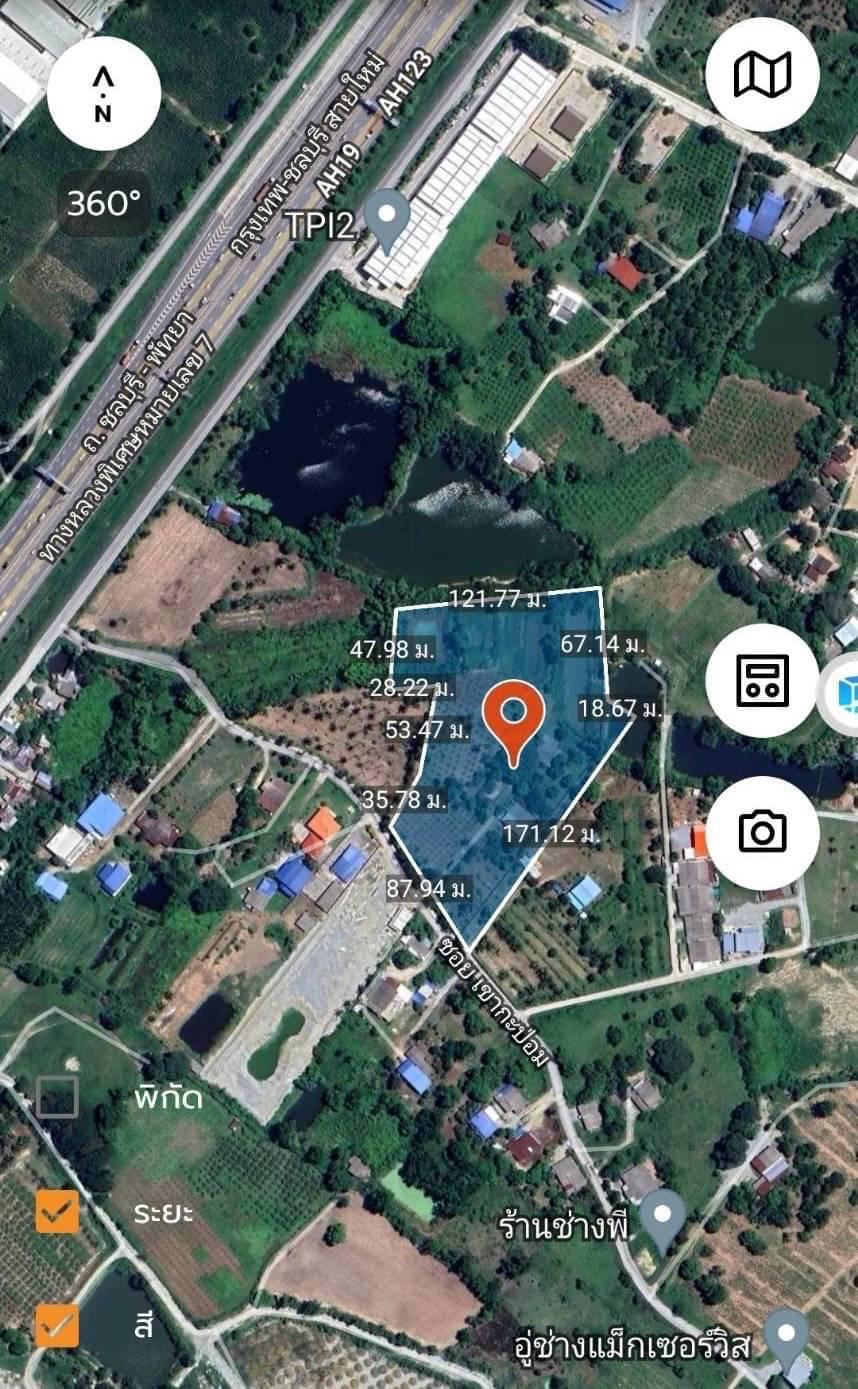Screen dimensions: 858x1389
Task: Enable the พิกัด checkbox
Action: pyautogui.click(x=57, y=1097)
